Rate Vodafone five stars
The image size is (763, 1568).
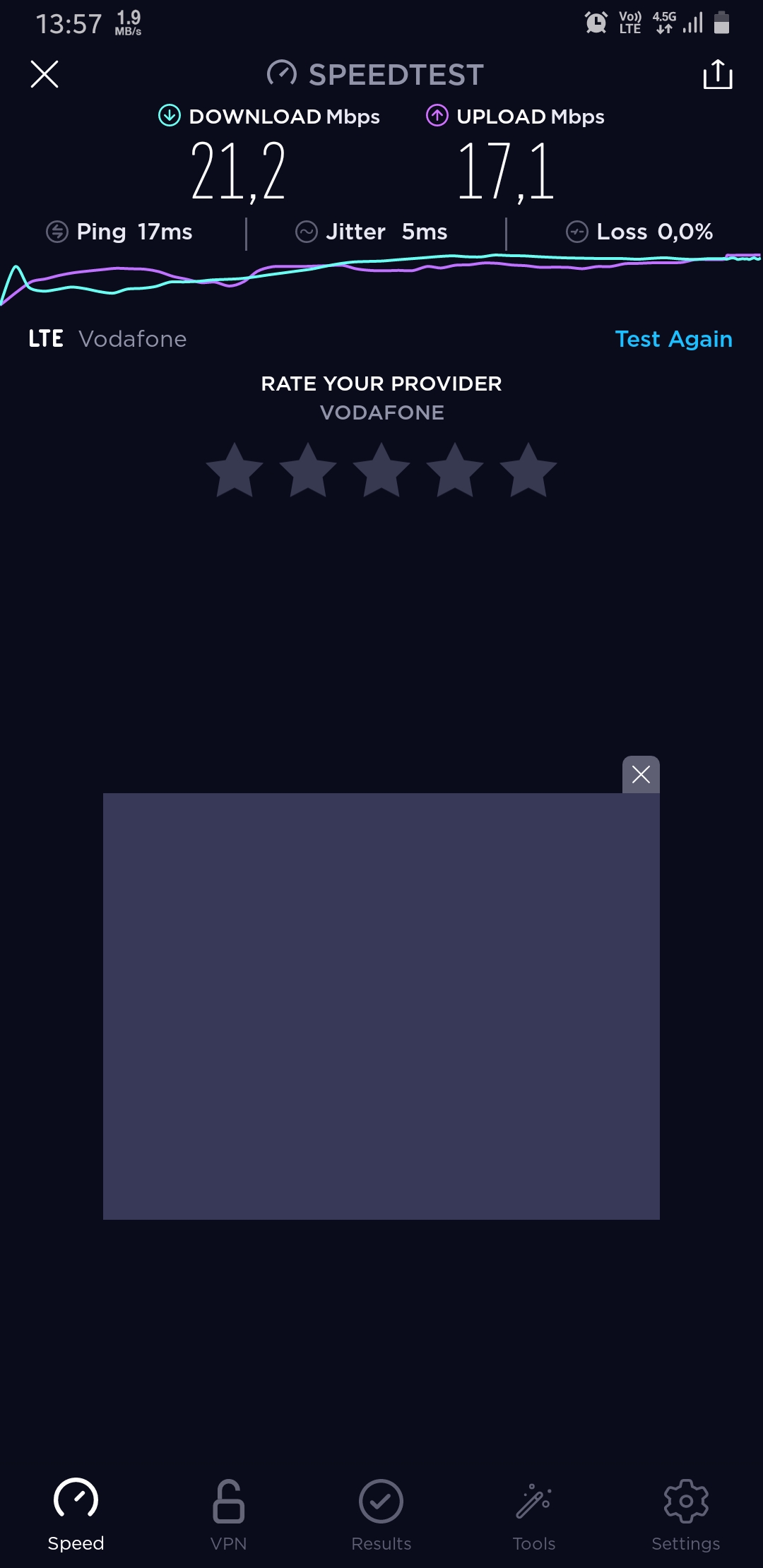tap(528, 470)
